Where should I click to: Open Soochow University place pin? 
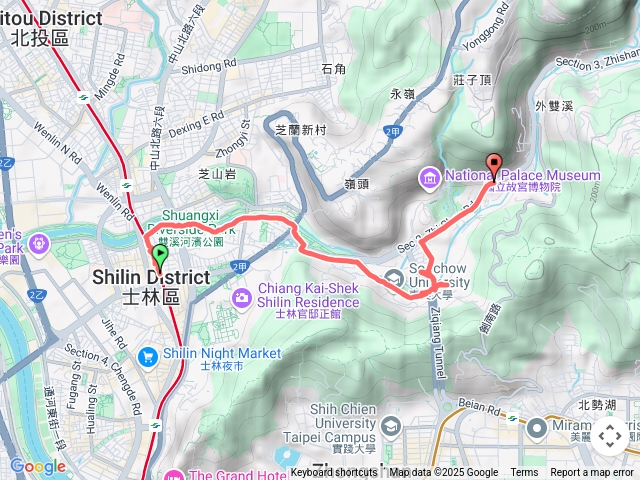coord(394,279)
